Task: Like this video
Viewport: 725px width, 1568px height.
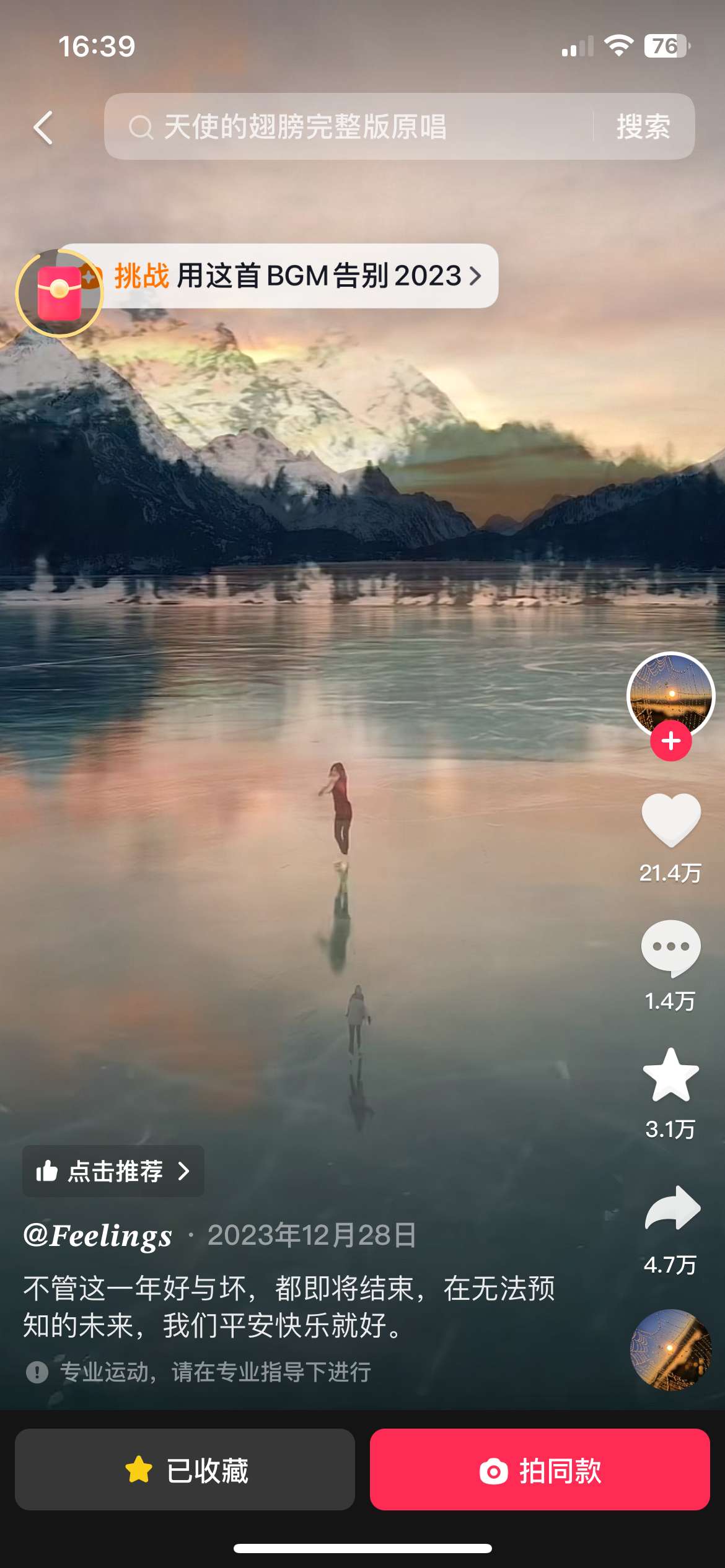Action: point(670,820)
